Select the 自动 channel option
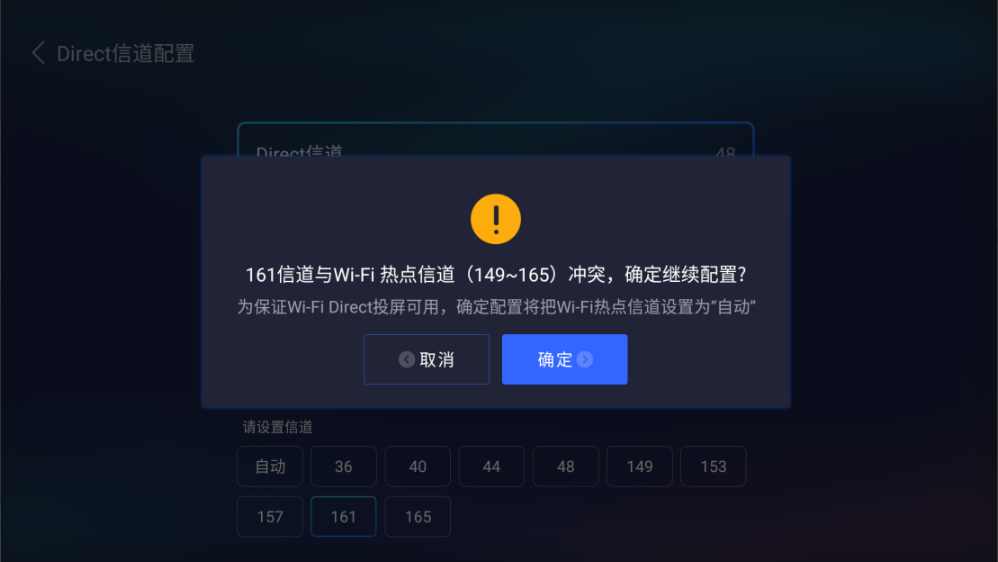The image size is (998, 562). [270, 466]
